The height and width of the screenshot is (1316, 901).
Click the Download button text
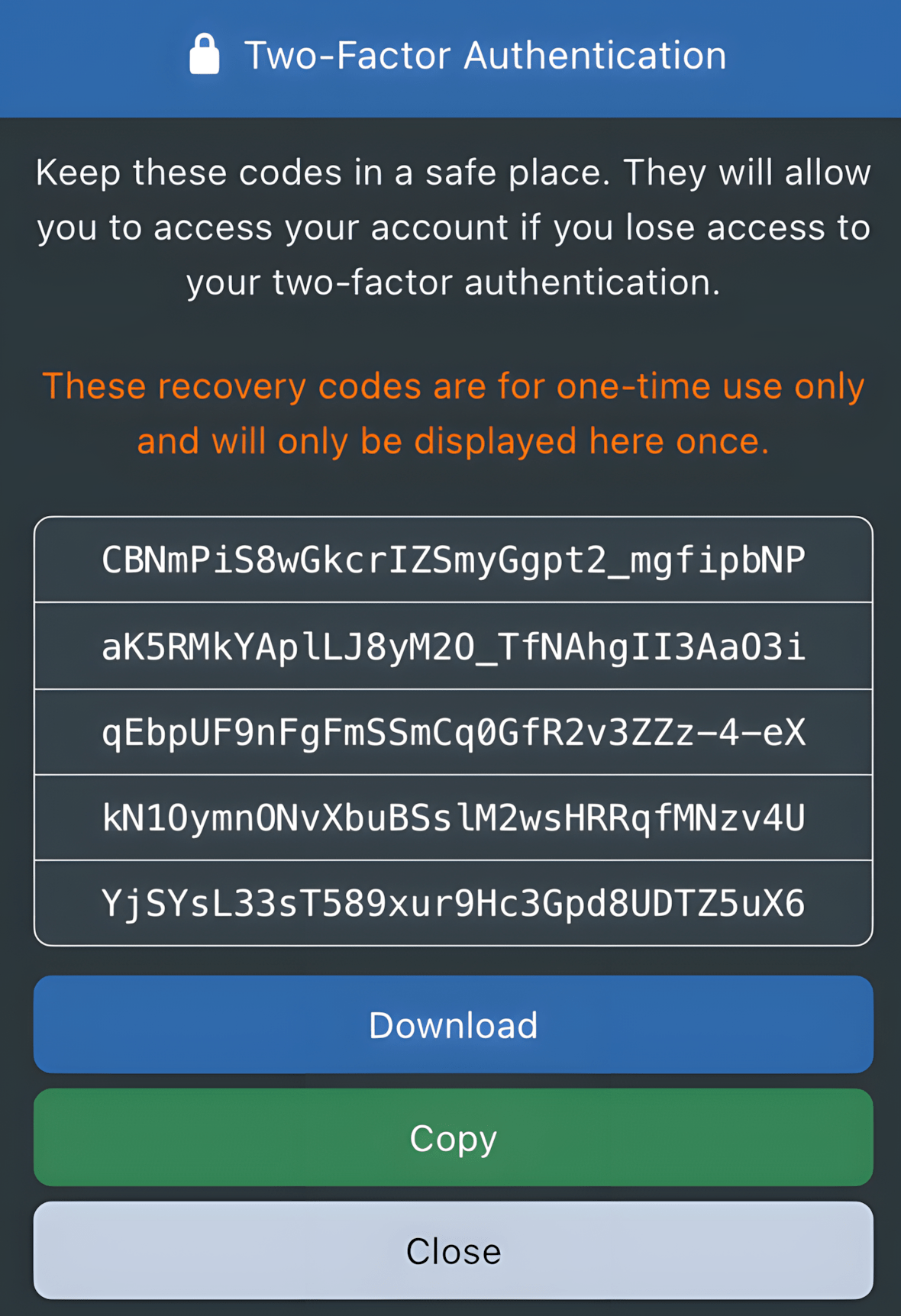coord(452,1025)
